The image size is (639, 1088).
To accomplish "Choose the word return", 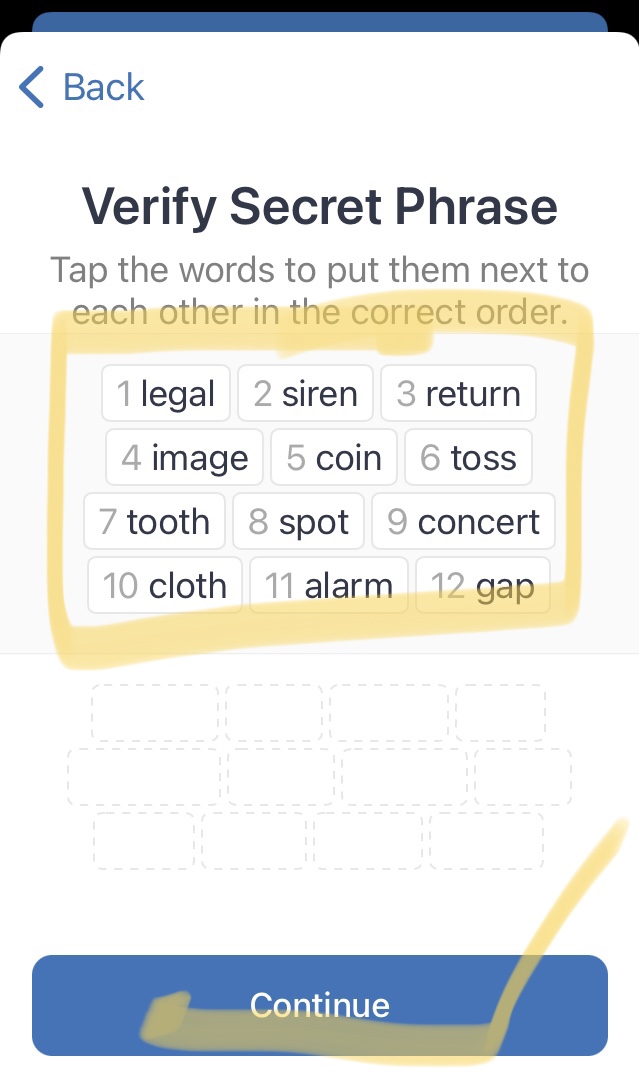I will [459, 393].
